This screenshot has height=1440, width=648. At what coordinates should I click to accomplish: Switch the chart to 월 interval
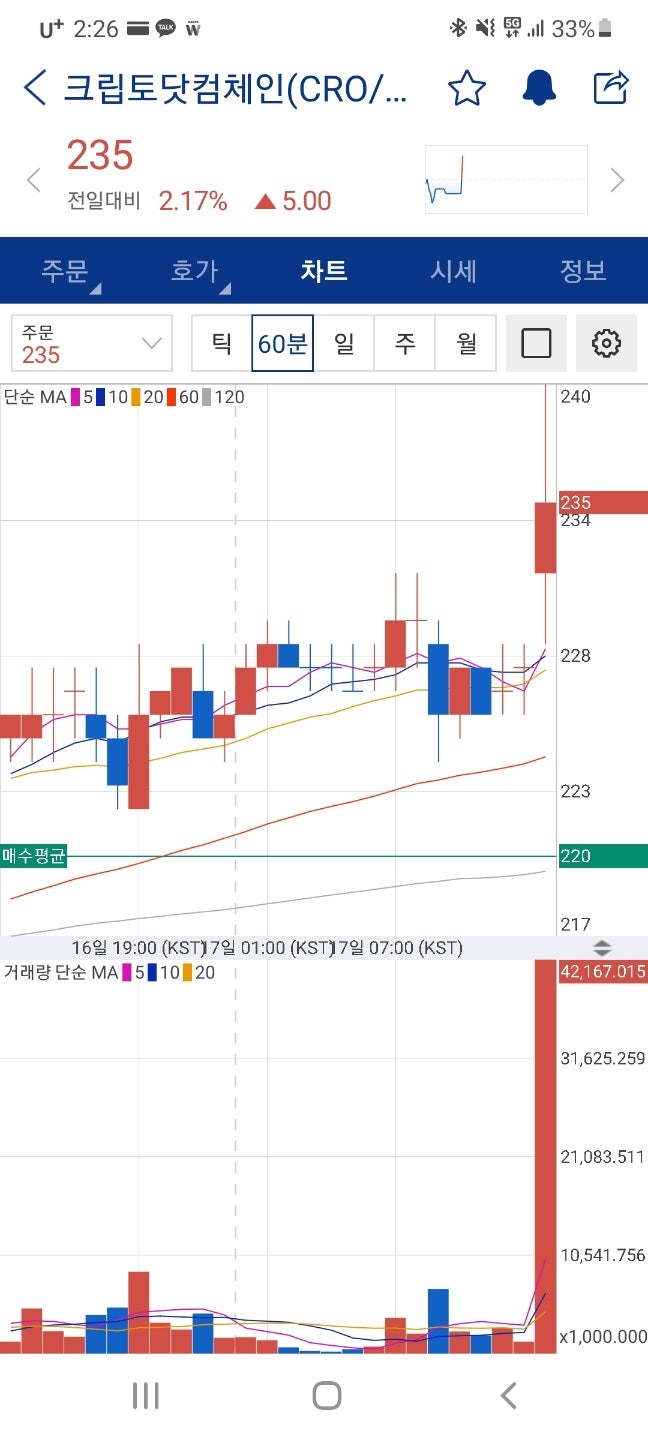[x=466, y=344]
